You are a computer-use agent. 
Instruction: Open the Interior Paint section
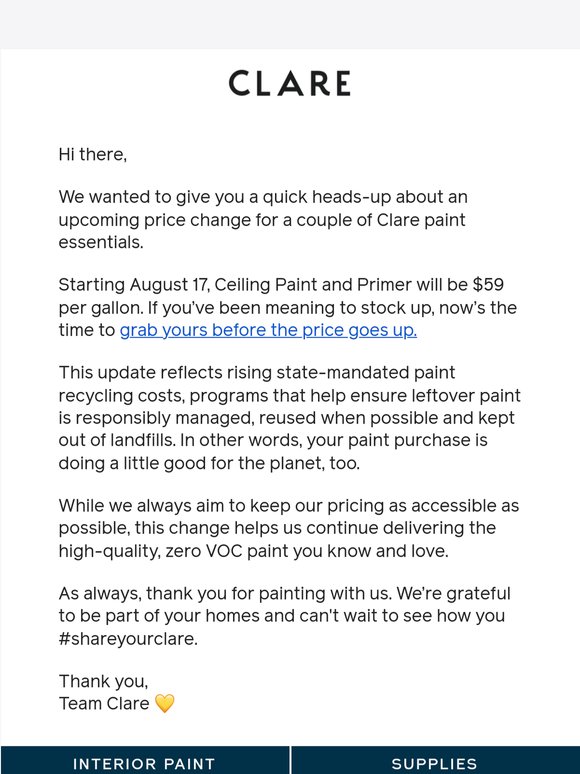click(x=145, y=760)
